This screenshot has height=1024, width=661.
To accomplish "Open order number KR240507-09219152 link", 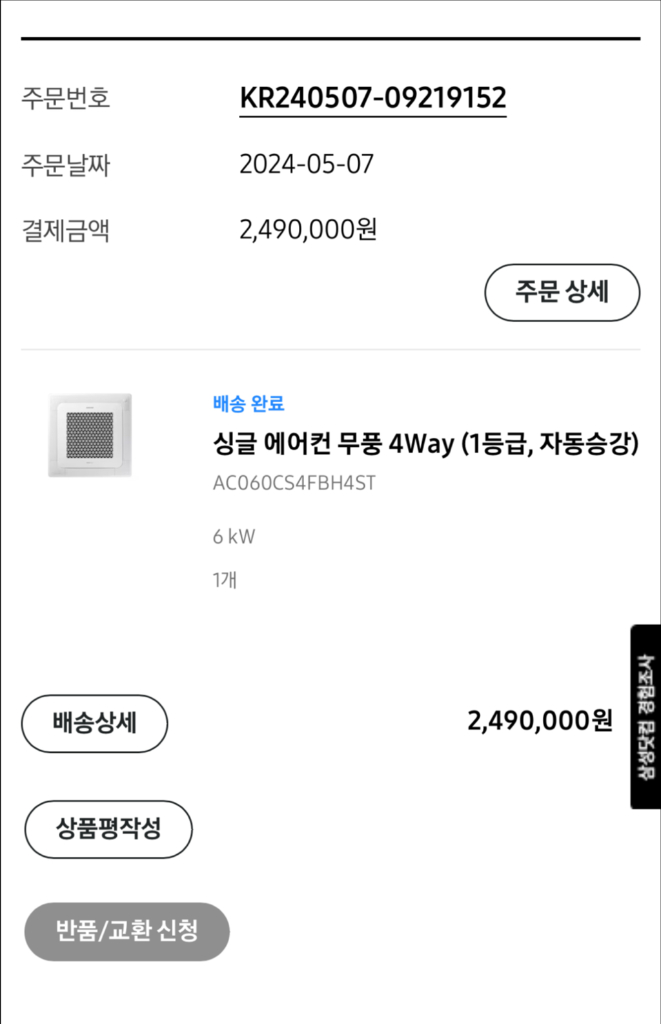I will [373, 99].
